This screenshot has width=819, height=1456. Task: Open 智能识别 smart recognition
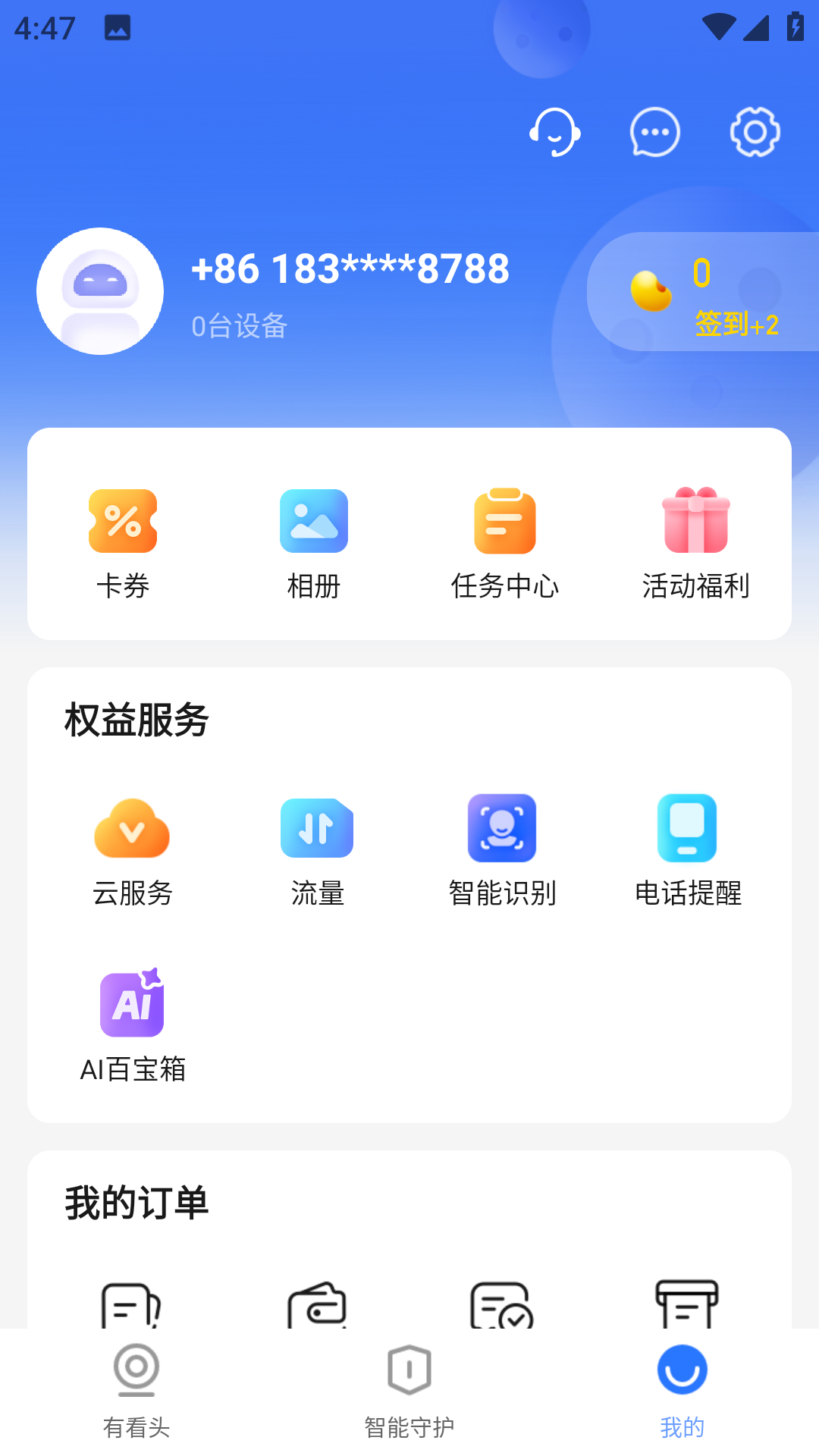502,851
